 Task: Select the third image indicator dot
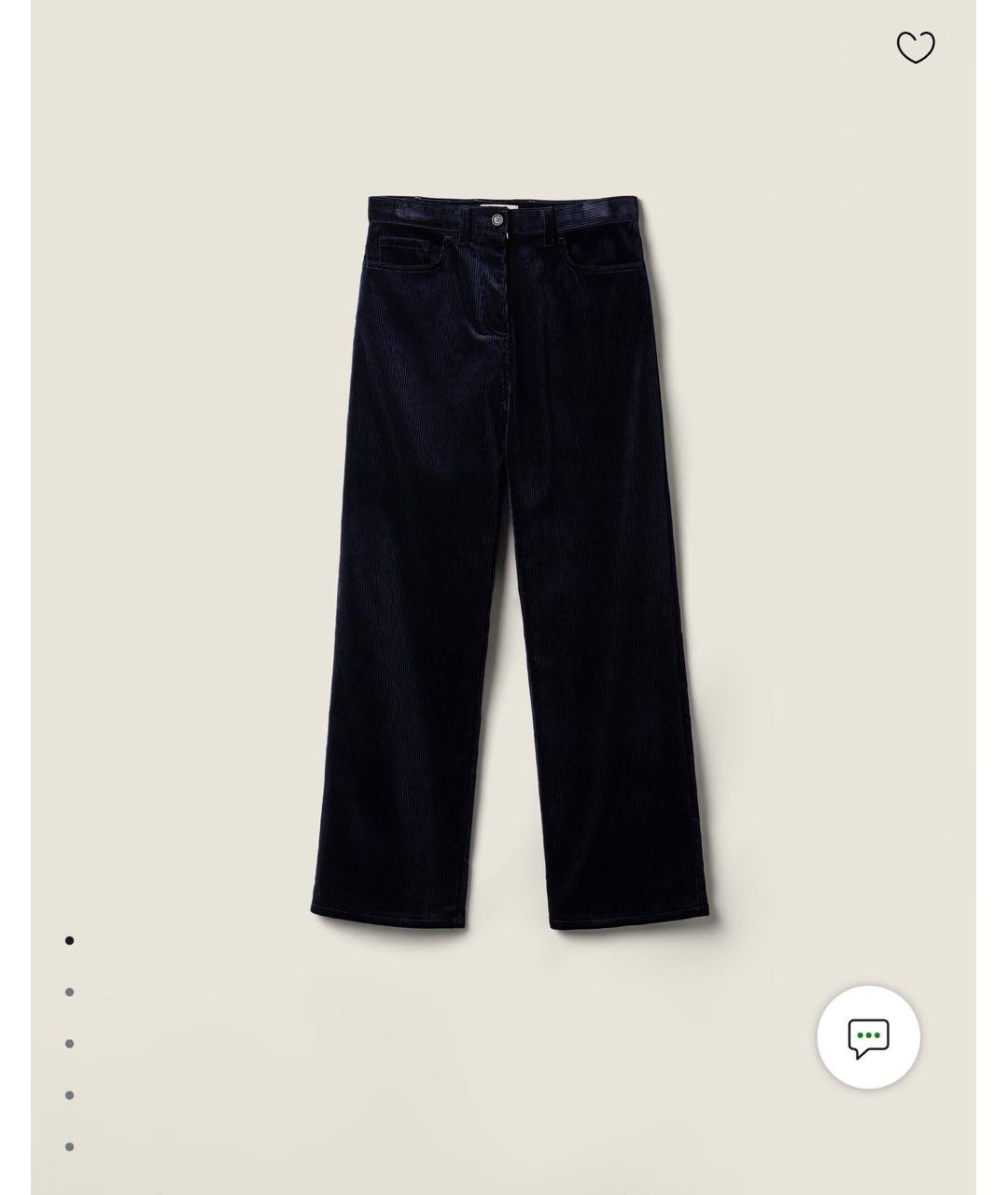click(69, 1044)
